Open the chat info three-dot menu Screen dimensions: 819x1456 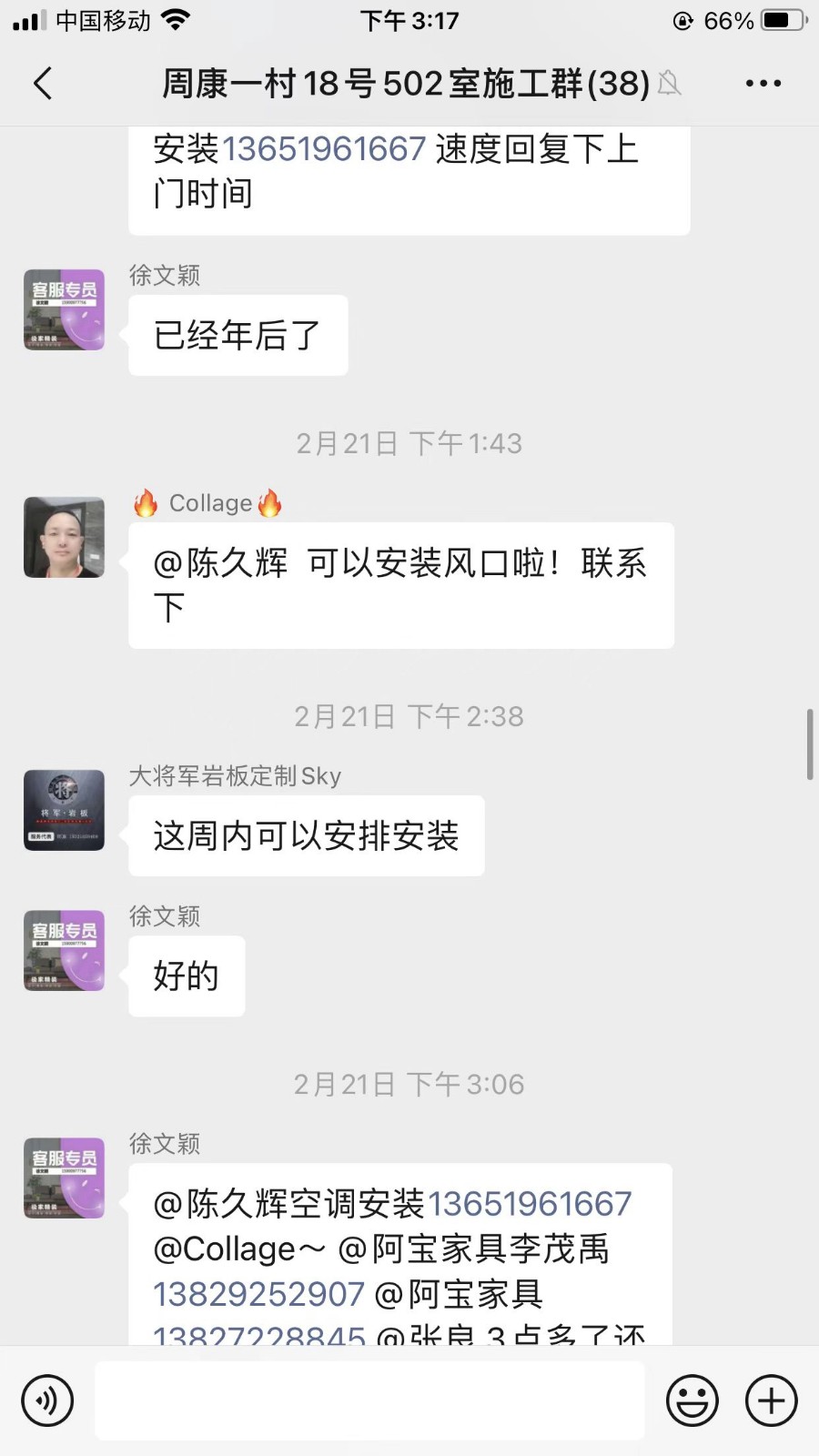tap(763, 84)
